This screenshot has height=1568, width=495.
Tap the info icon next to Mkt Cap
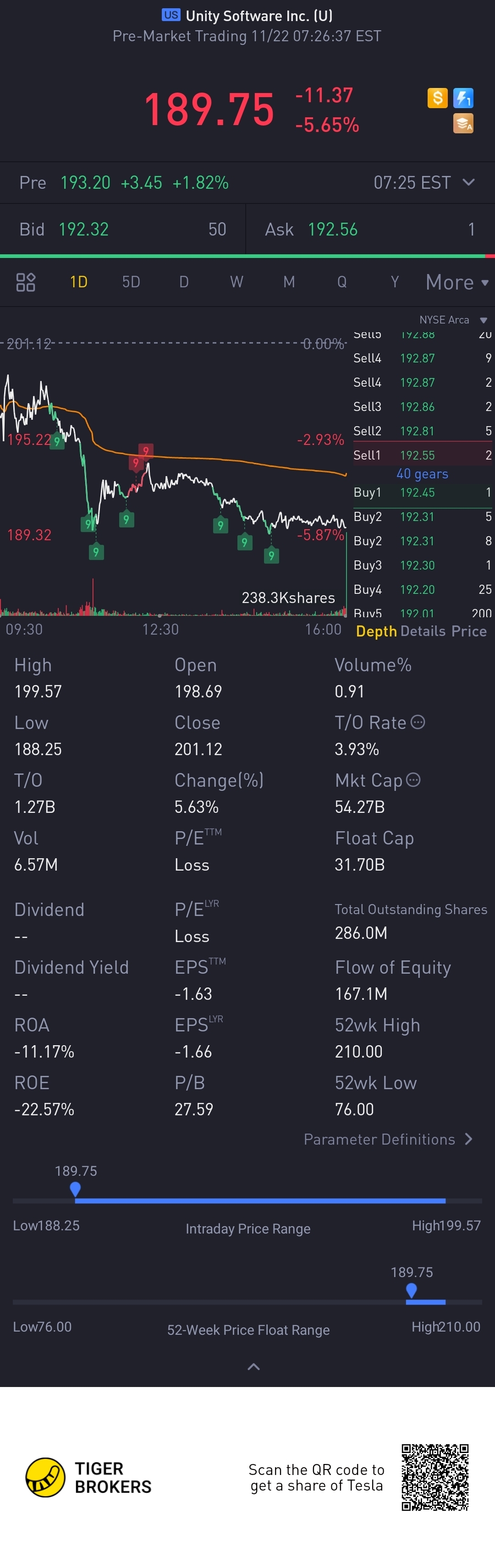(x=413, y=780)
